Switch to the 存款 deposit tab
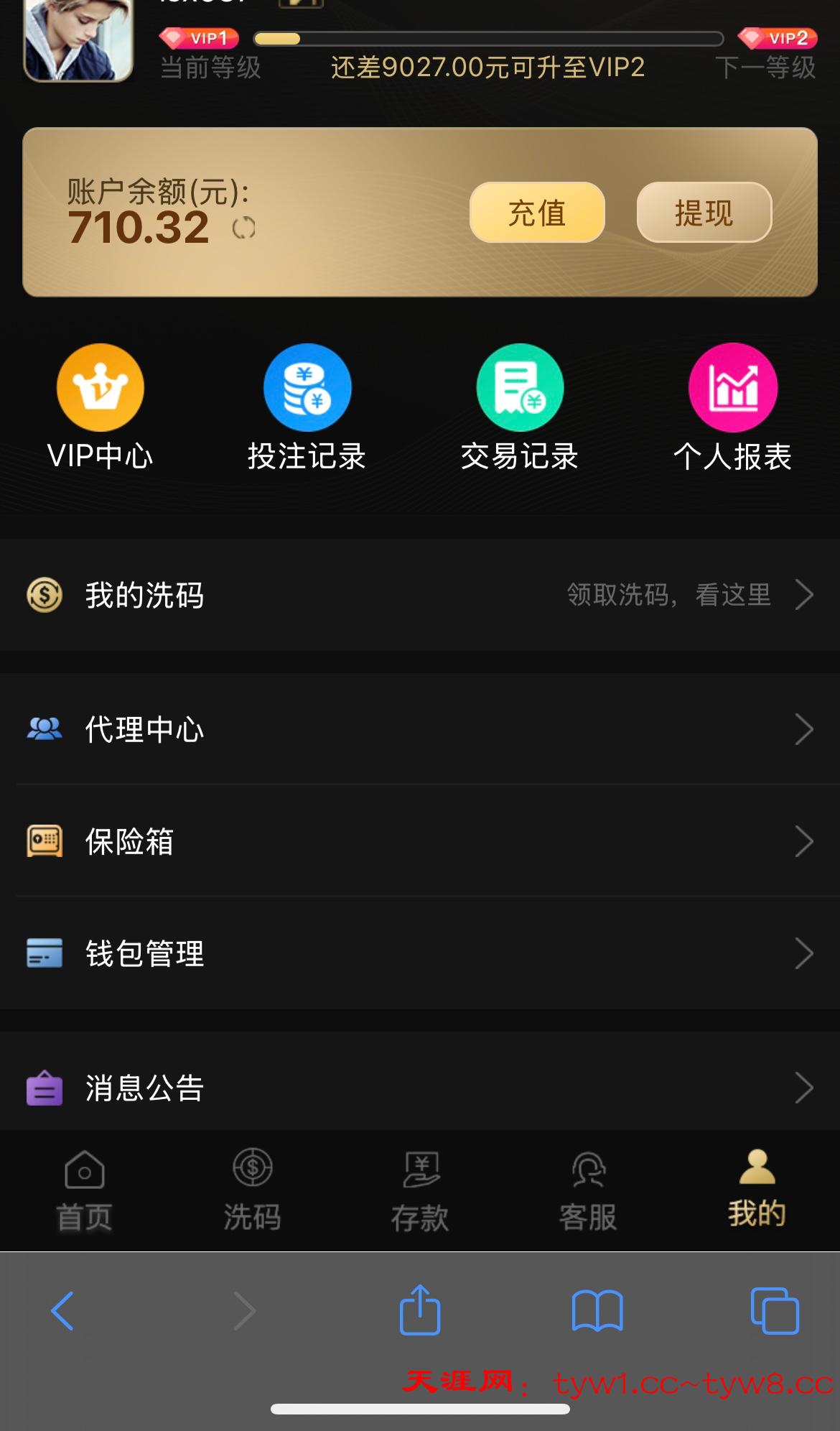840x1431 pixels. point(420,1190)
